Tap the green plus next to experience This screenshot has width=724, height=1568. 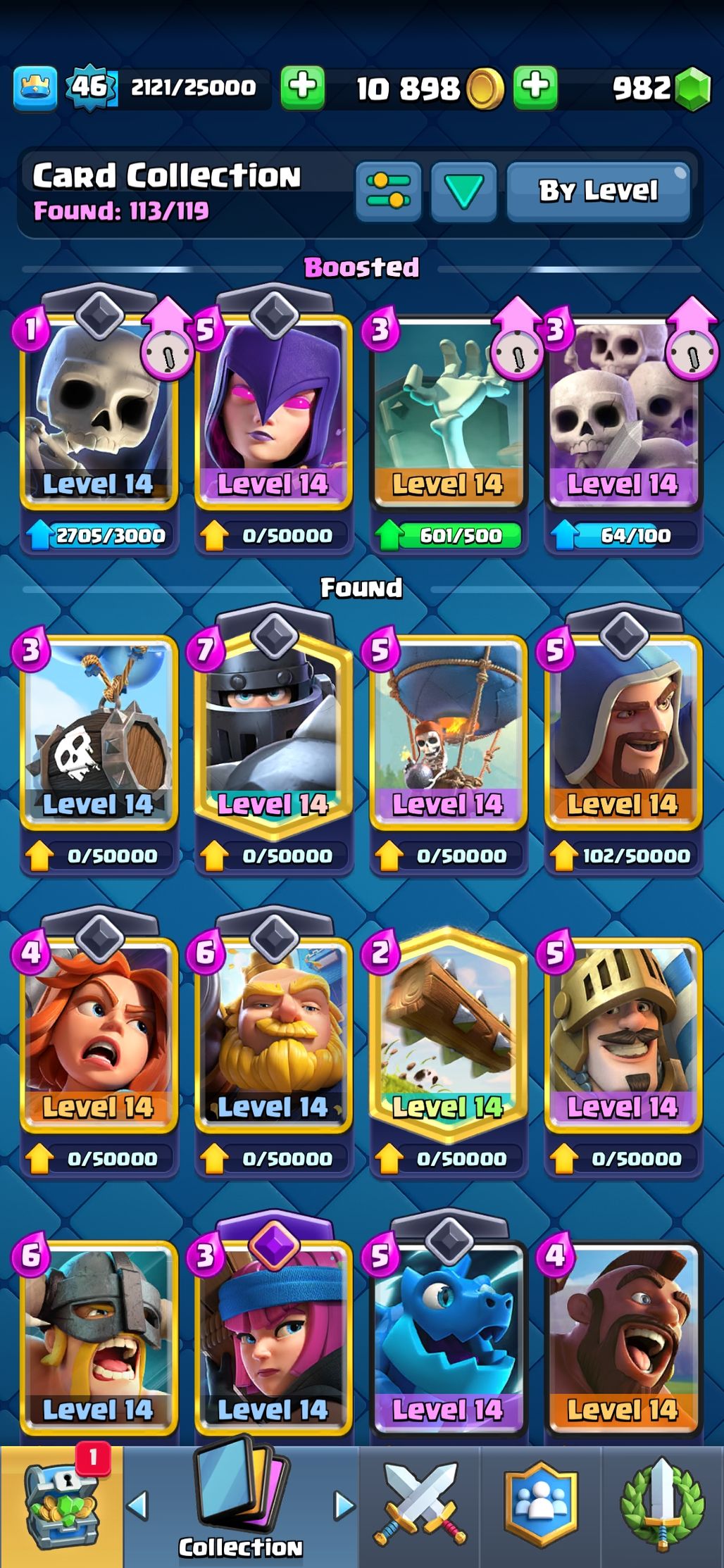tap(302, 87)
